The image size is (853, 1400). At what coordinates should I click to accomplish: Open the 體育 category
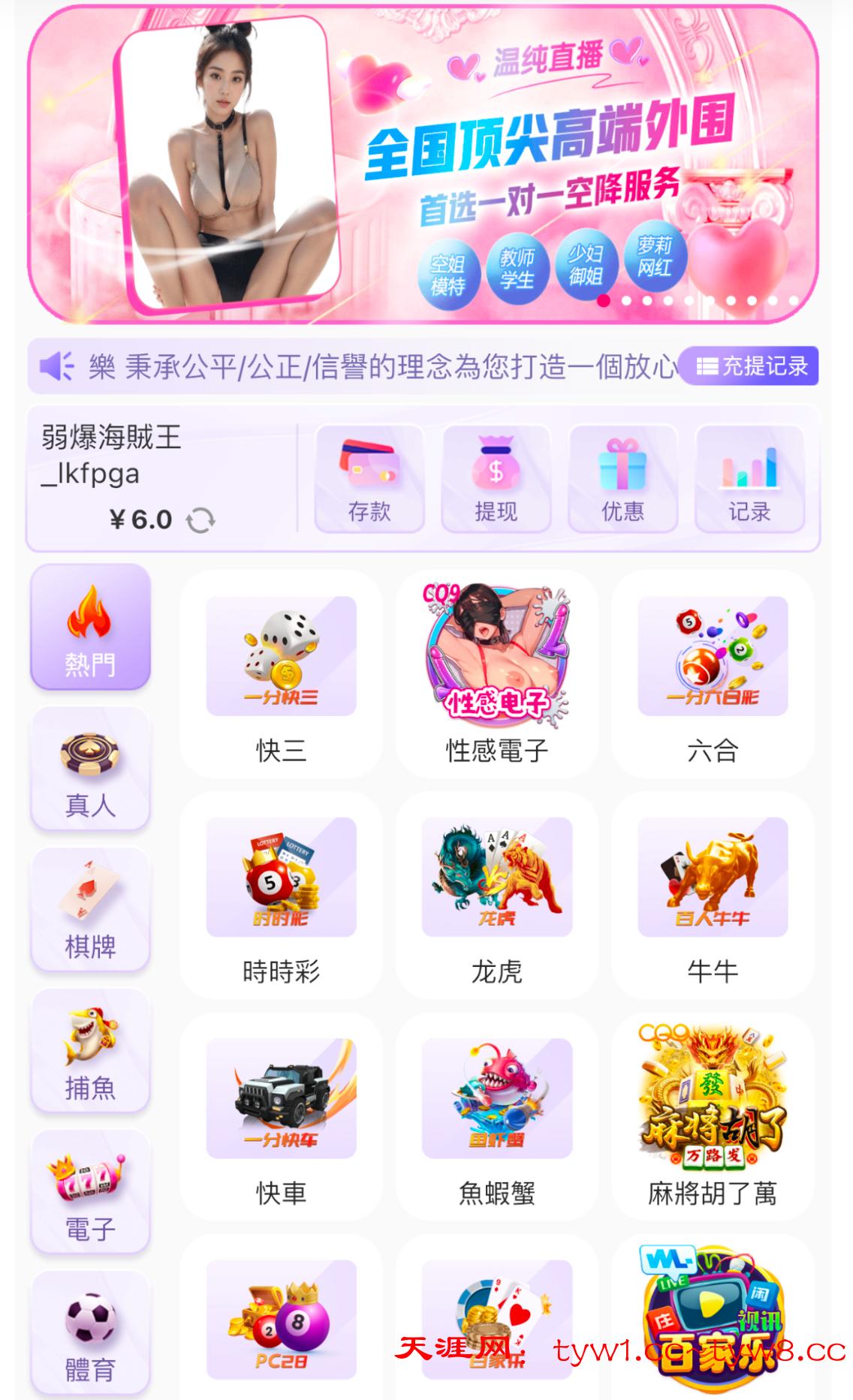click(90, 1333)
